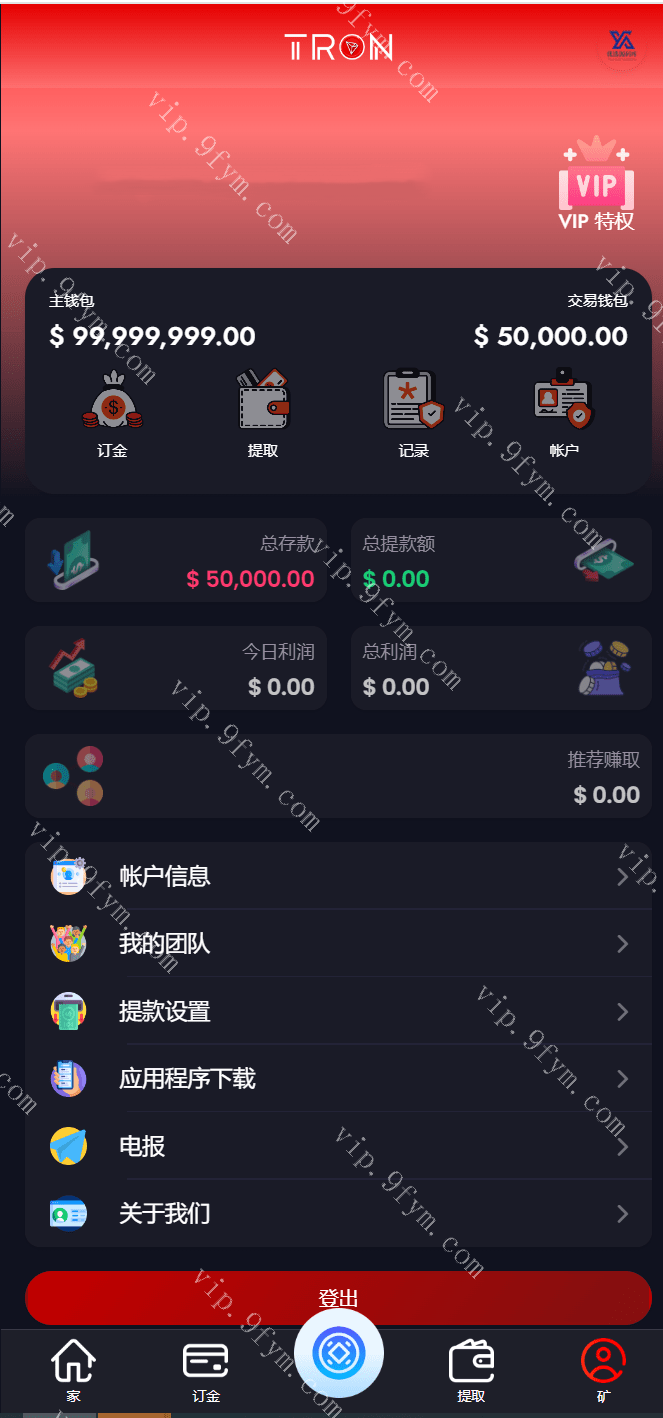
Task: Open VIP 特权 privileges
Action: (x=596, y=187)
